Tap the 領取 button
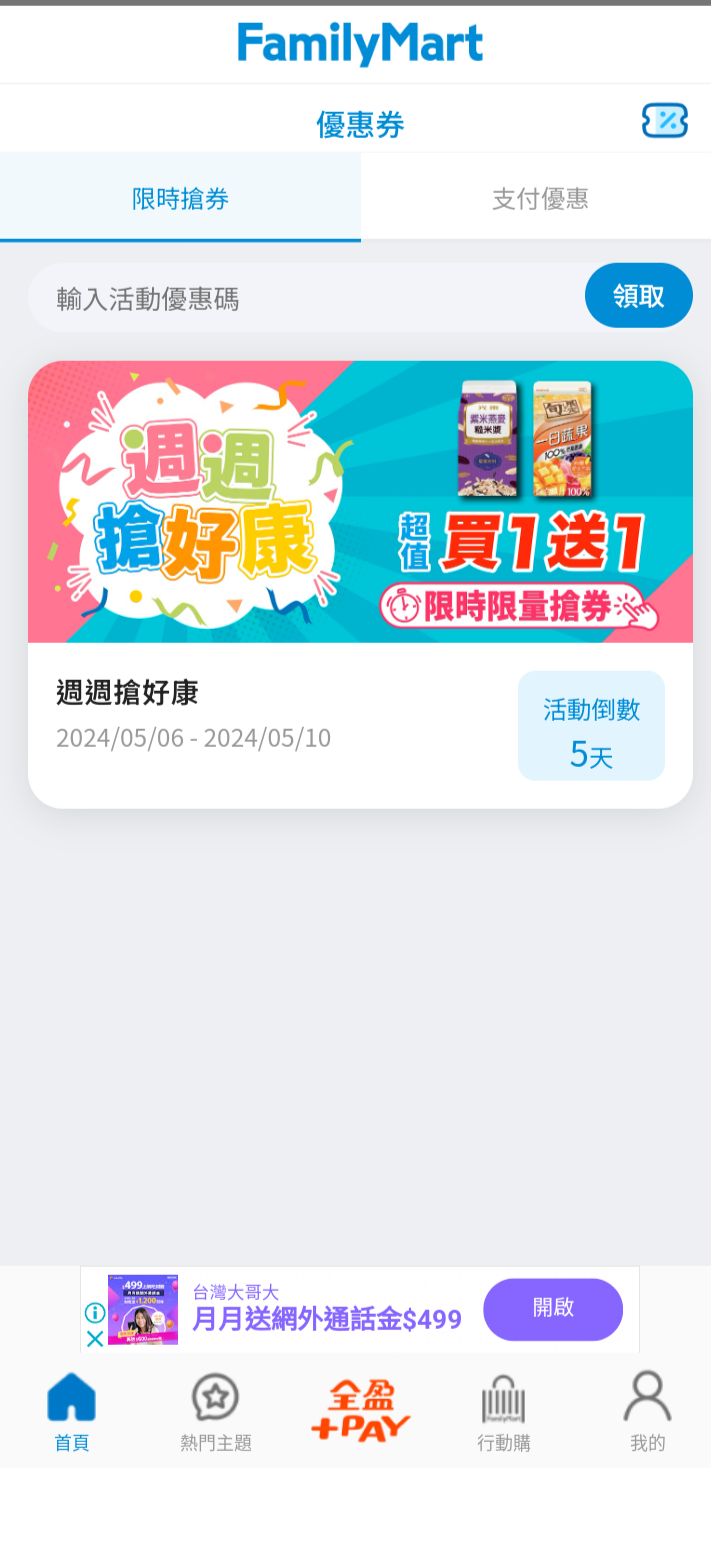711x1552 pixels. point(638,296)
